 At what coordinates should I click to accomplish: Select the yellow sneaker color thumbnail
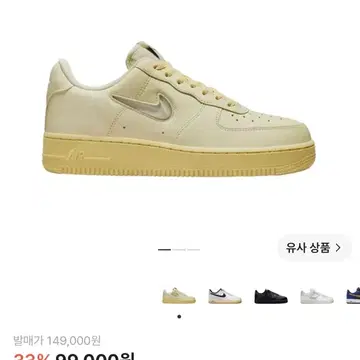coord(179,296)
